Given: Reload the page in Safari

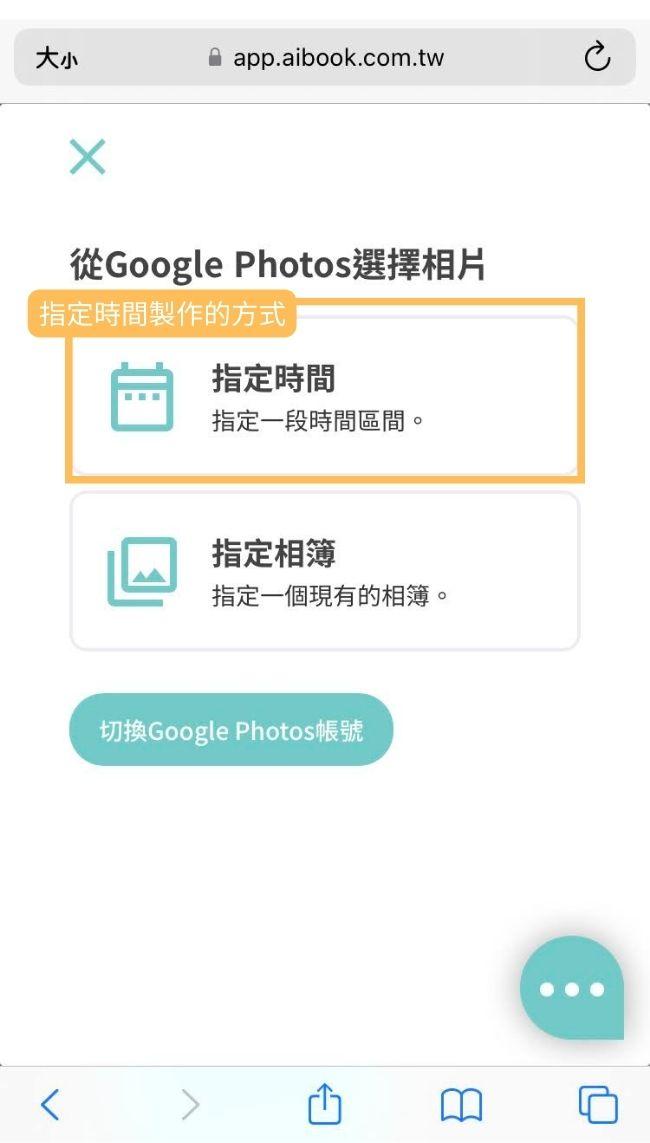Looking at the screenshot, I should coord(597,58).
